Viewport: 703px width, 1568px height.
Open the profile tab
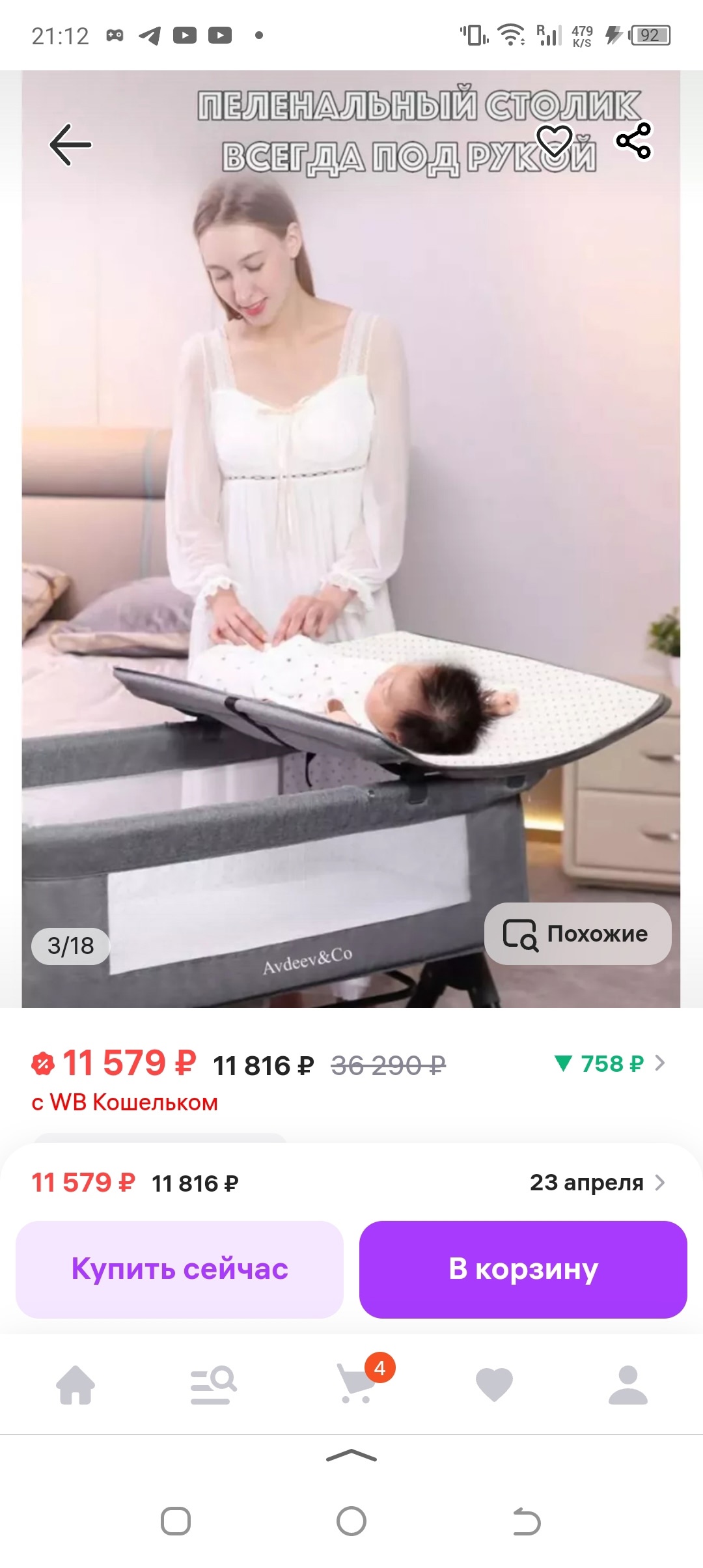click(x=627, y=1384)
